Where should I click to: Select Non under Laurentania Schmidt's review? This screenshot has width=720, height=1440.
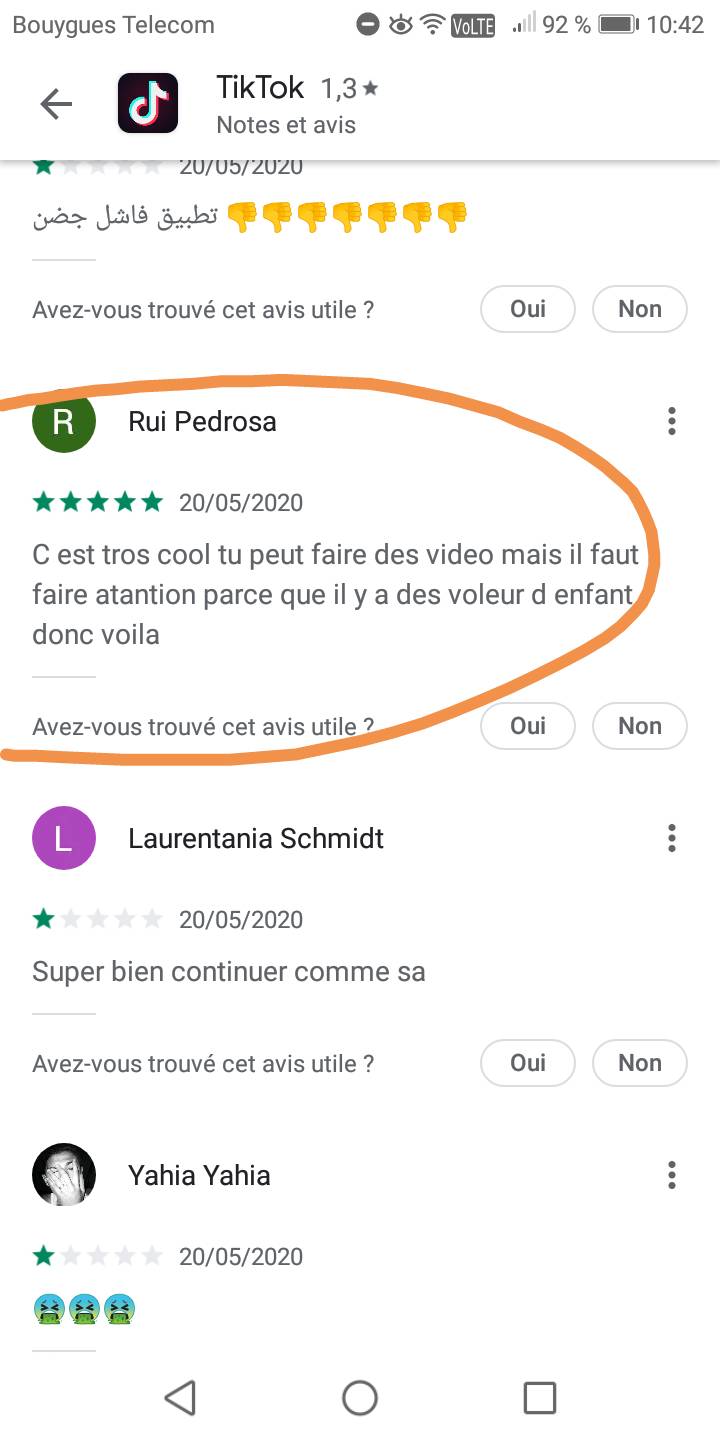click(x=639, y=1062)
